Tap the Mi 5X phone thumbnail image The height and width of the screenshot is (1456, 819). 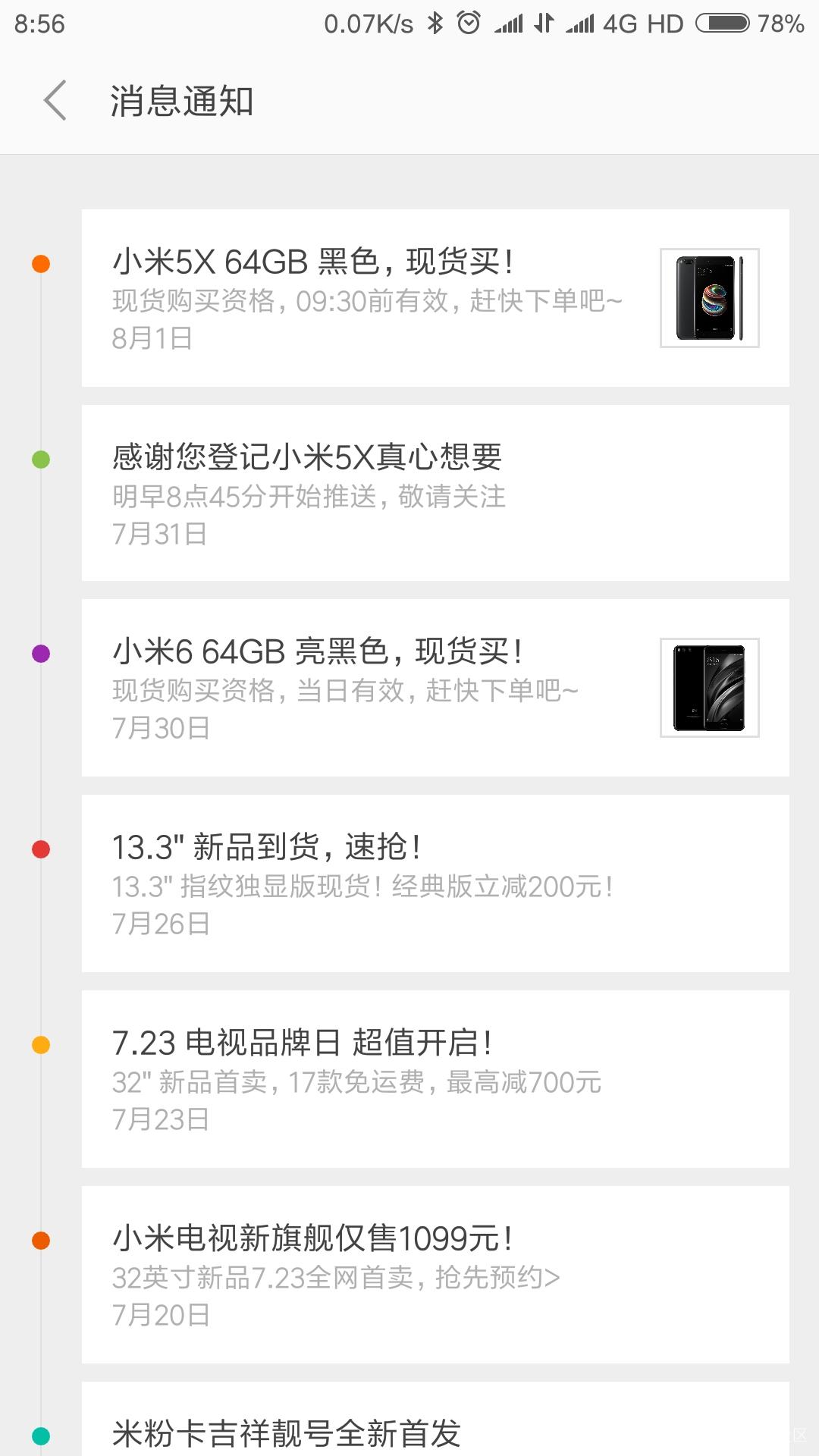click(x=709, y=298)
